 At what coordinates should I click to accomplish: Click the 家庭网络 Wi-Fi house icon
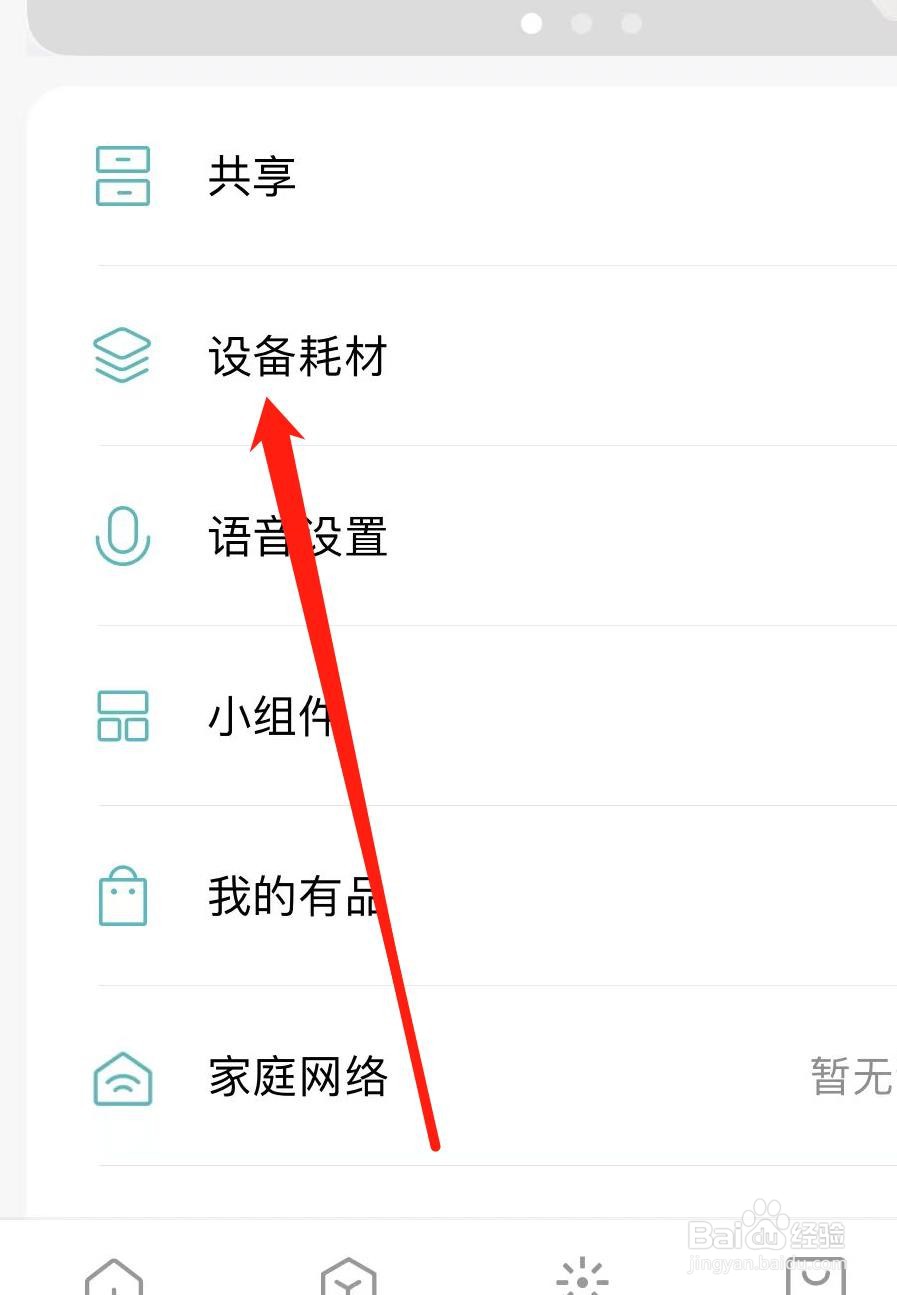click(x=122, y=1077)
